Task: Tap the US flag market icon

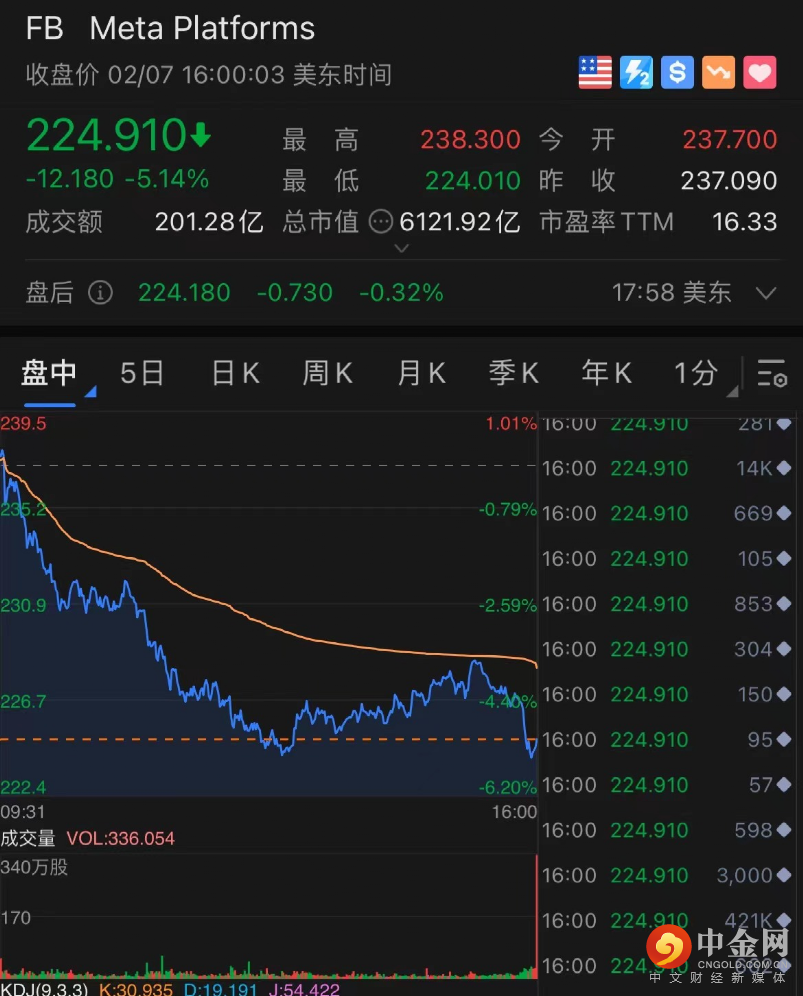Action: (595, 73)
